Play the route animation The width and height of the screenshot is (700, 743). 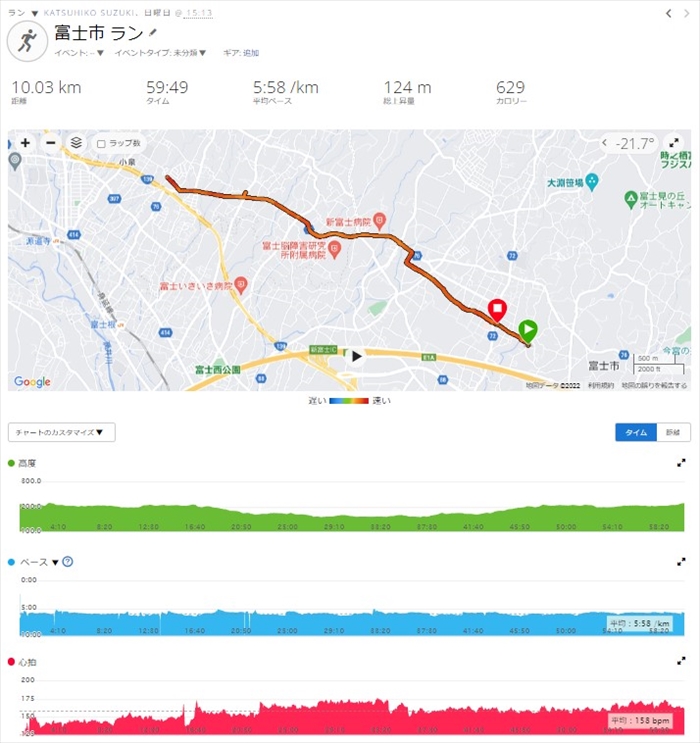tap(356, 356)
